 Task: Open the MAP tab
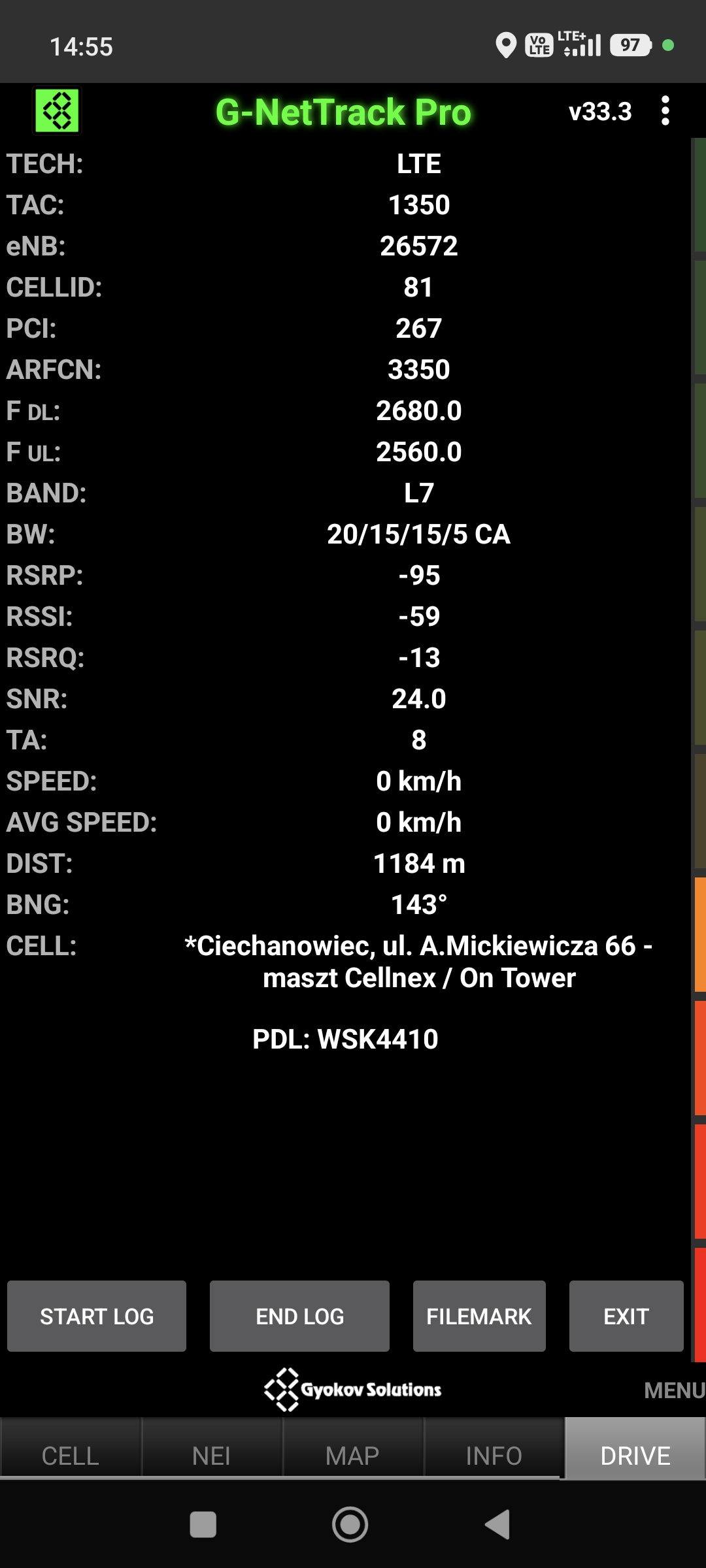[x=352, y=1456]
